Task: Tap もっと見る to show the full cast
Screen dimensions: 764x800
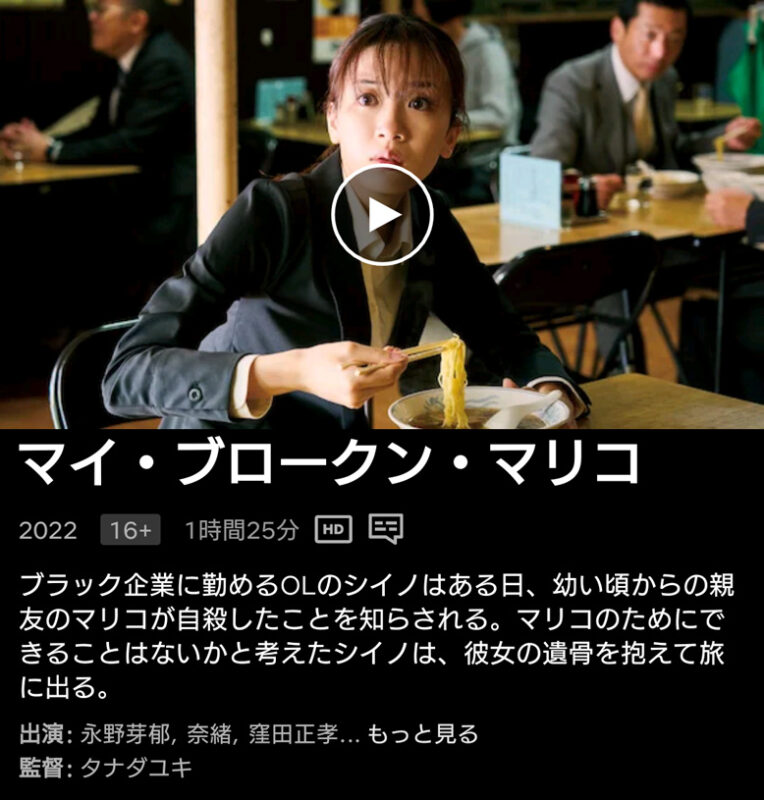Action: [423, 734]
